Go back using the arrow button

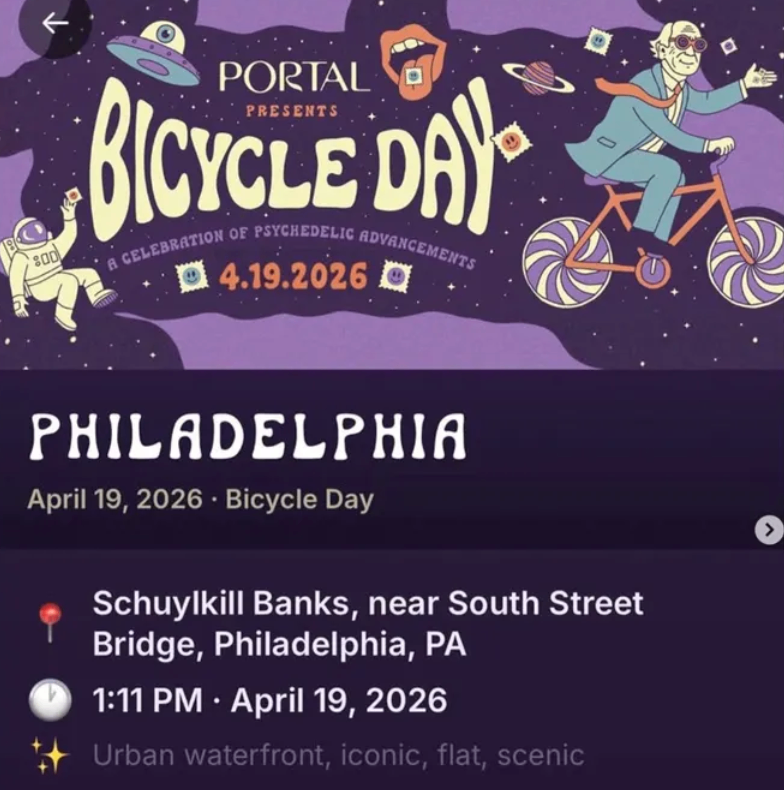tap(55, 22)
